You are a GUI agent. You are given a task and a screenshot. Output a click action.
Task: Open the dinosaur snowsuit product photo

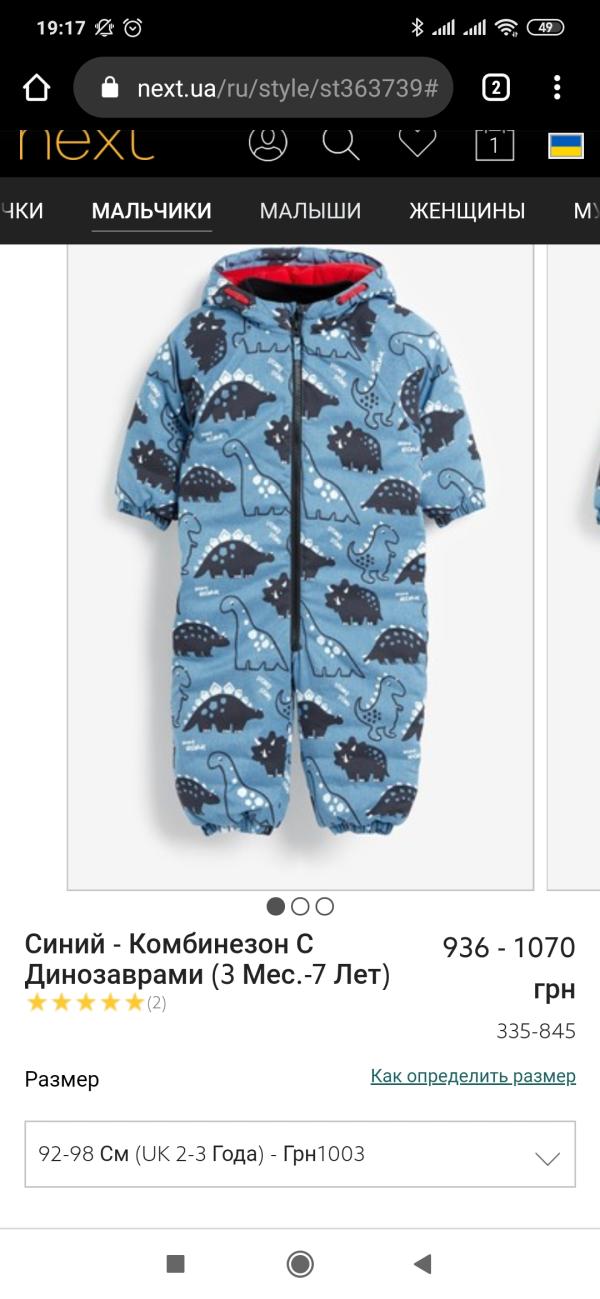point(300,560)
